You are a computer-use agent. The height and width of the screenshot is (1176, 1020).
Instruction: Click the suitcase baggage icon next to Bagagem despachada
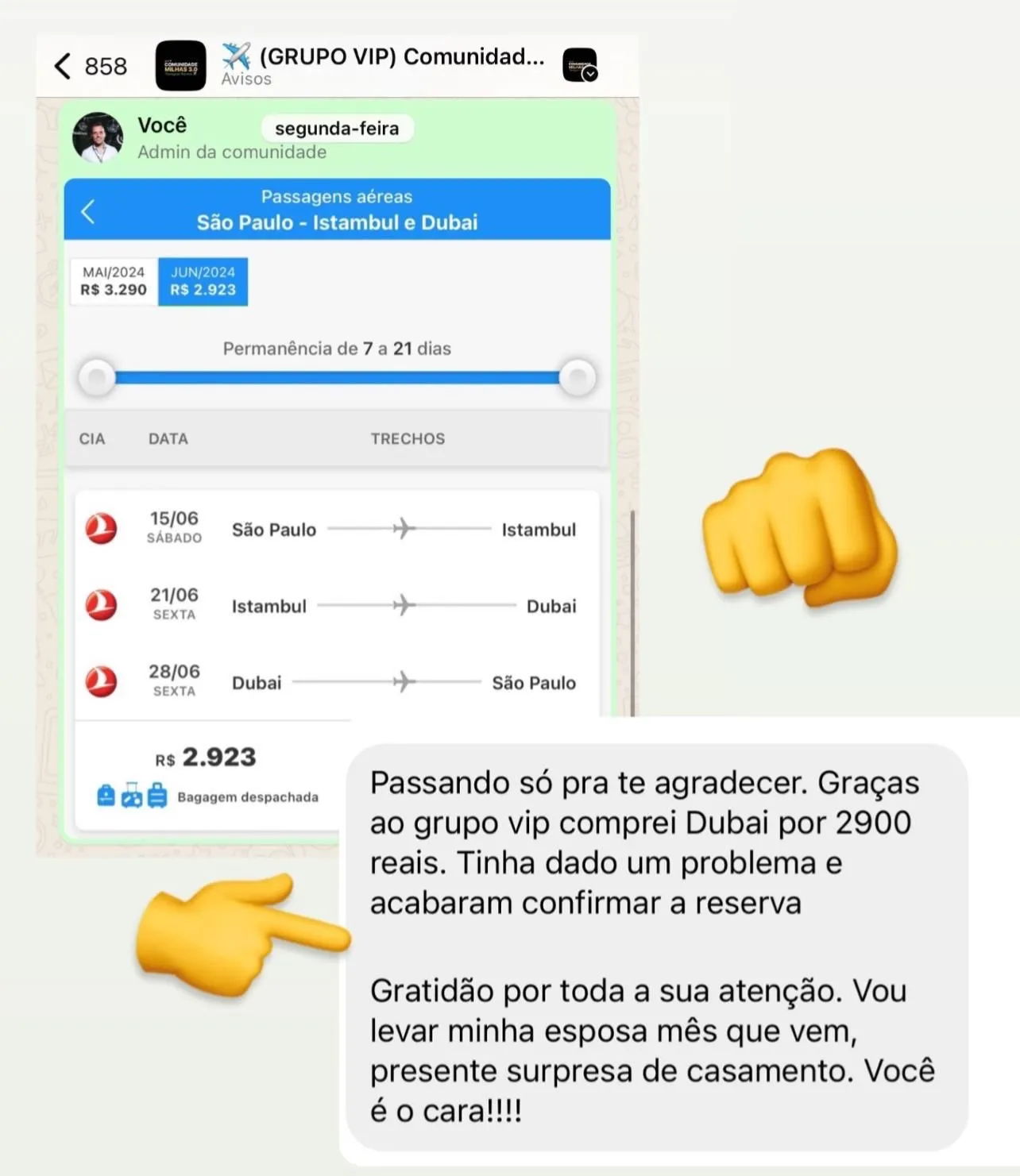156,796
